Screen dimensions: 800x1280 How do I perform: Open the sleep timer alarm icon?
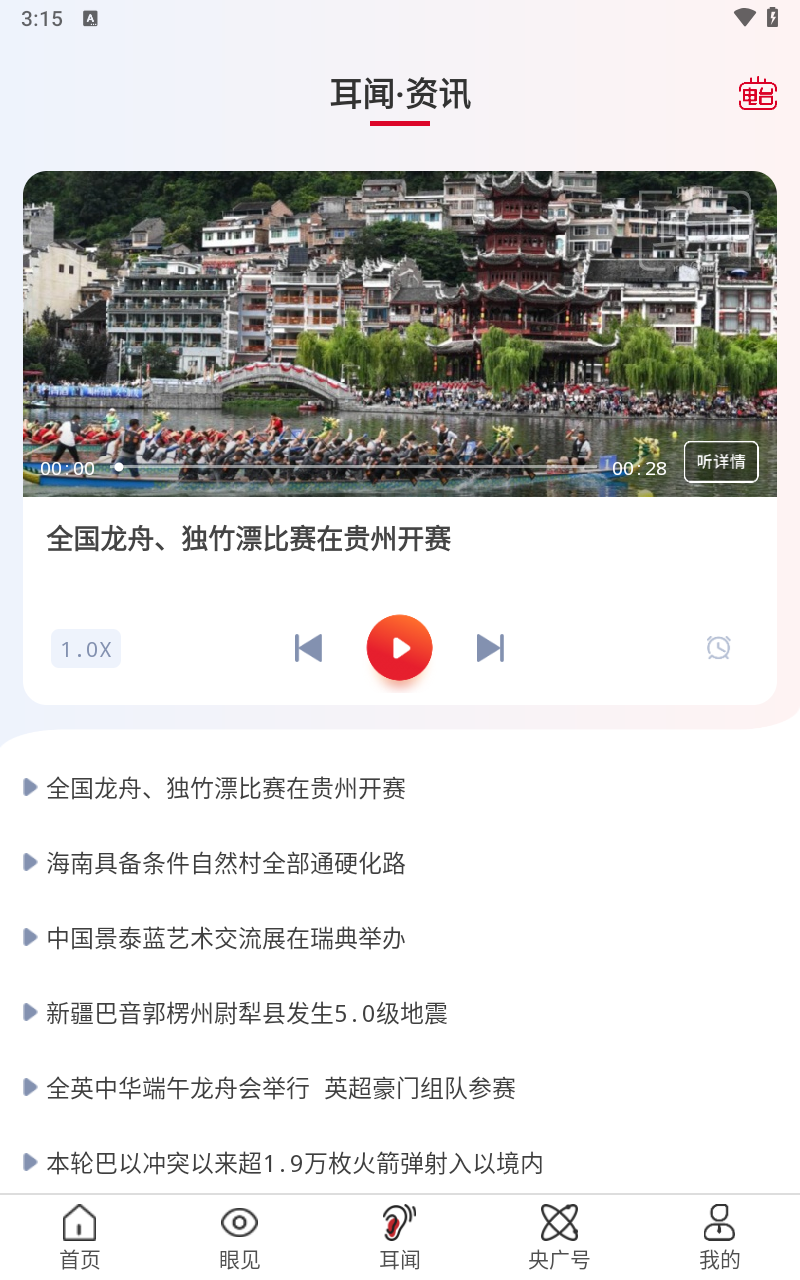pyautogui.click(x=718, y=648)
